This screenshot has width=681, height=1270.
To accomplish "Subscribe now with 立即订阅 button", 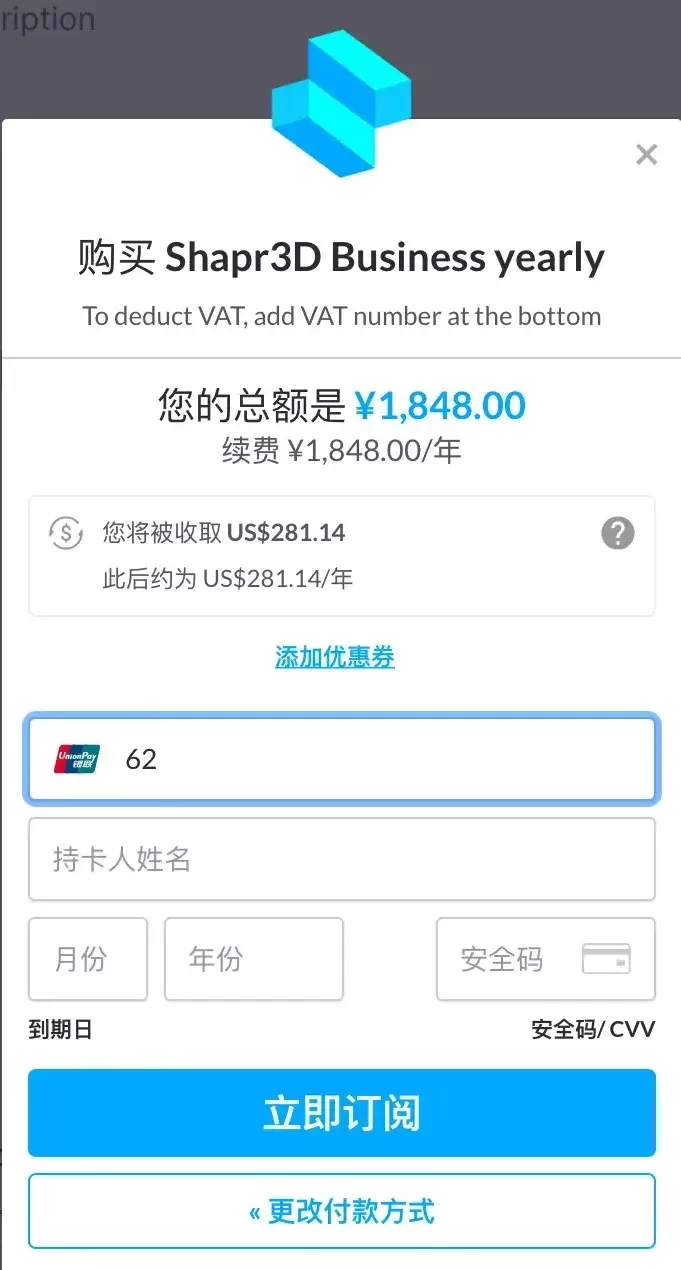I will tap(341, 1113).
